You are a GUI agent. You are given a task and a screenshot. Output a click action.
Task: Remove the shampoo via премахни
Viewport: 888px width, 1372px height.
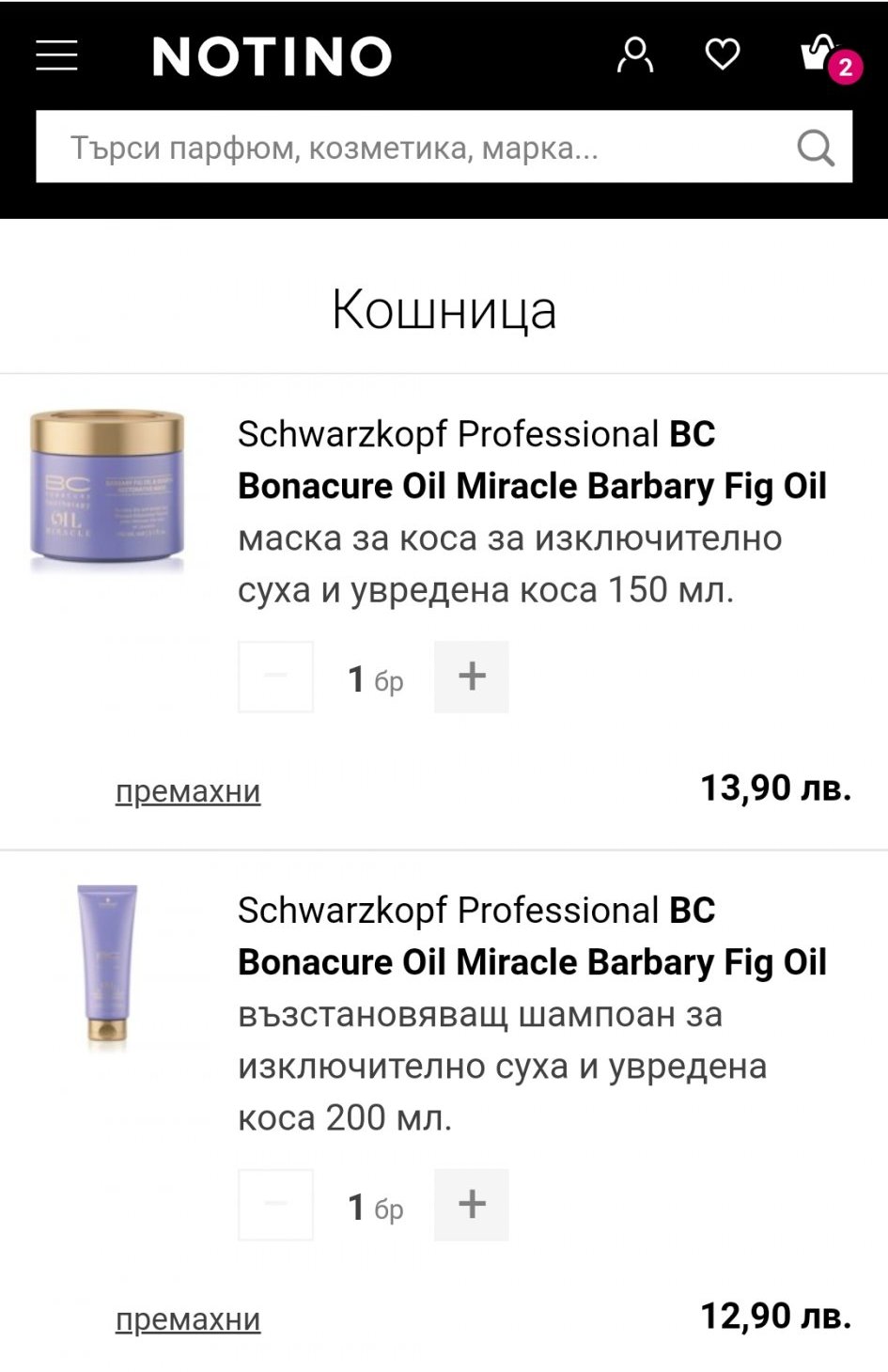point(188,1319)
